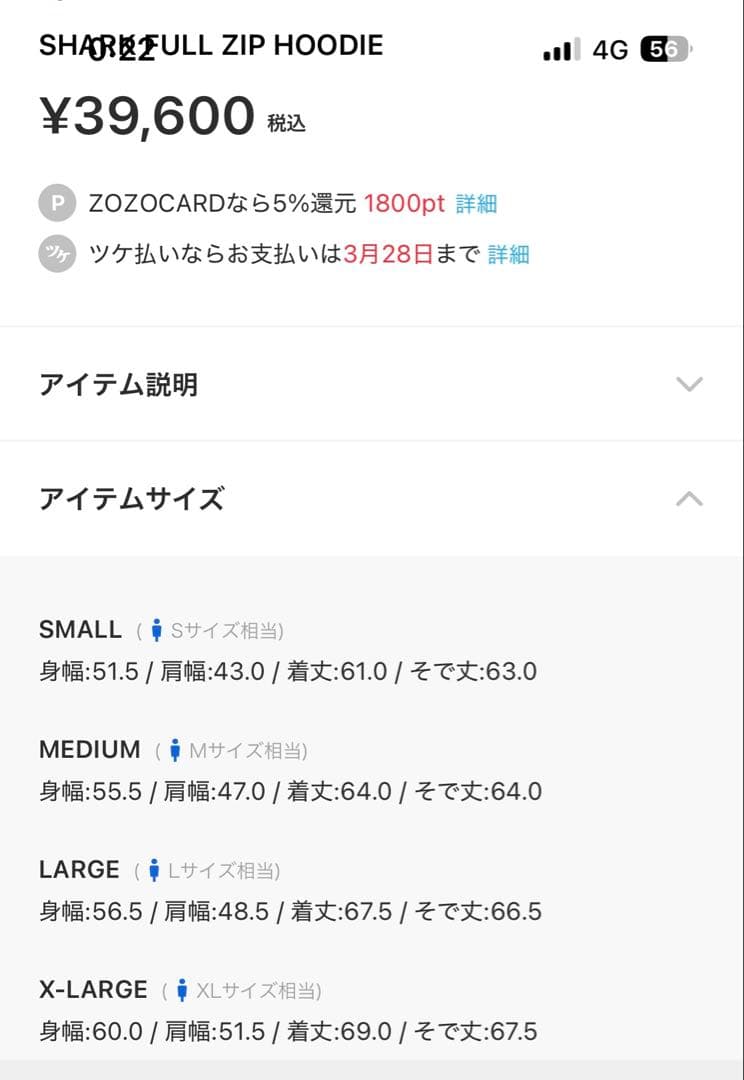Tap the red 1800pt points text
The height and width of the screenshot is (1080, 744).
click(404, 203)
